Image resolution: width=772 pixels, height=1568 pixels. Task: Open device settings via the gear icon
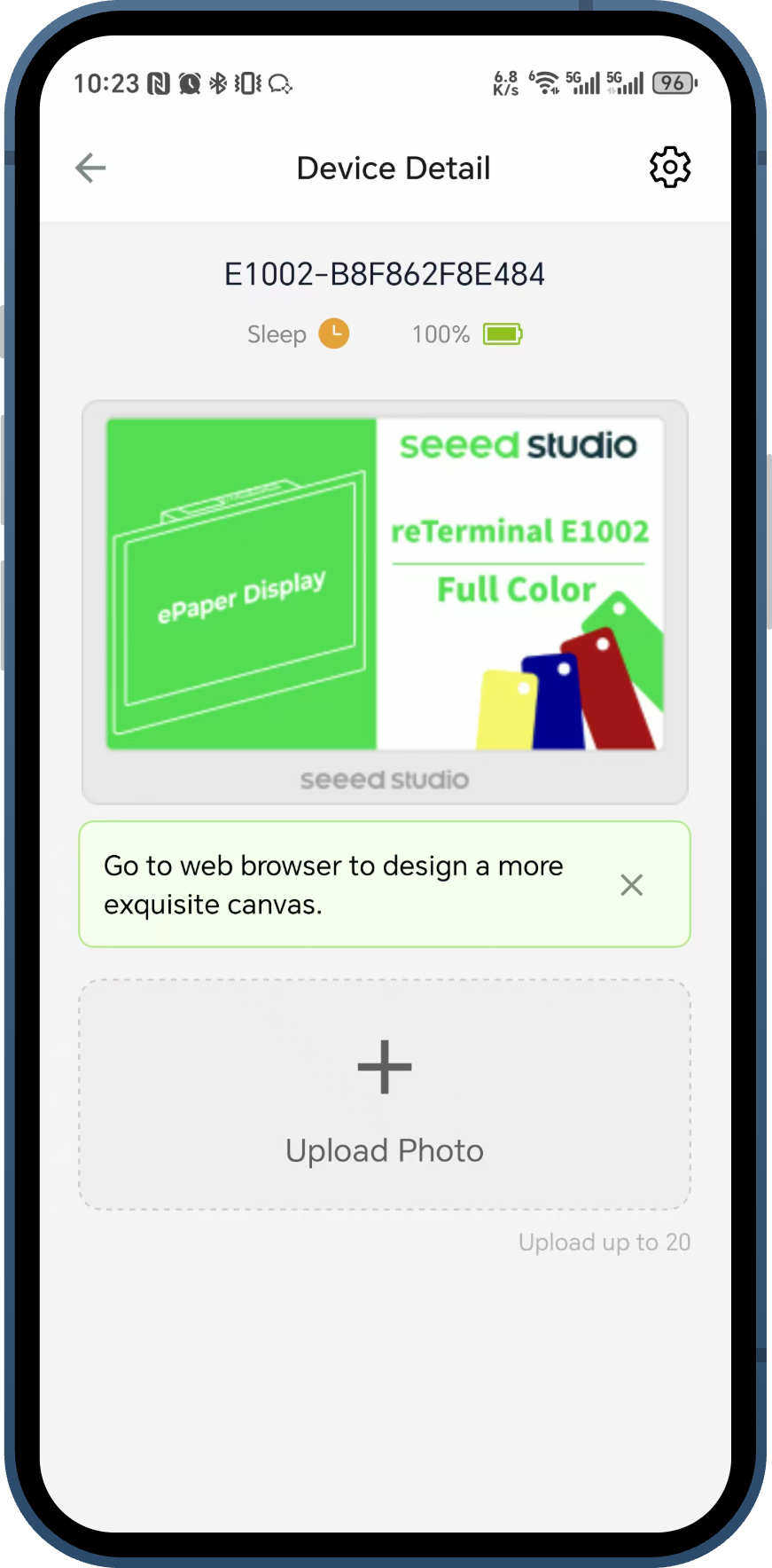[670, 167]
